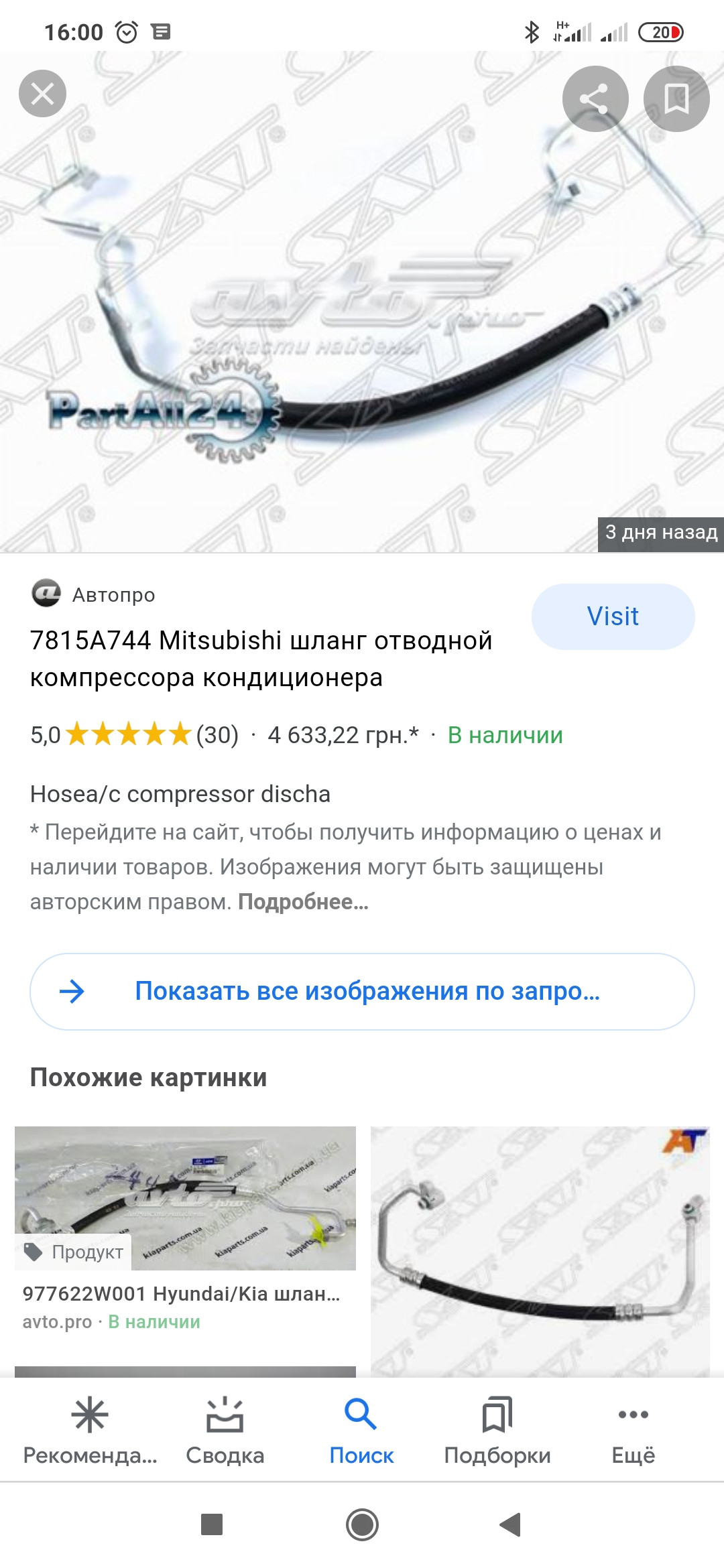The image size is (724, 1568).
Task: Share this image result
Action: click(x=595, y=99)
